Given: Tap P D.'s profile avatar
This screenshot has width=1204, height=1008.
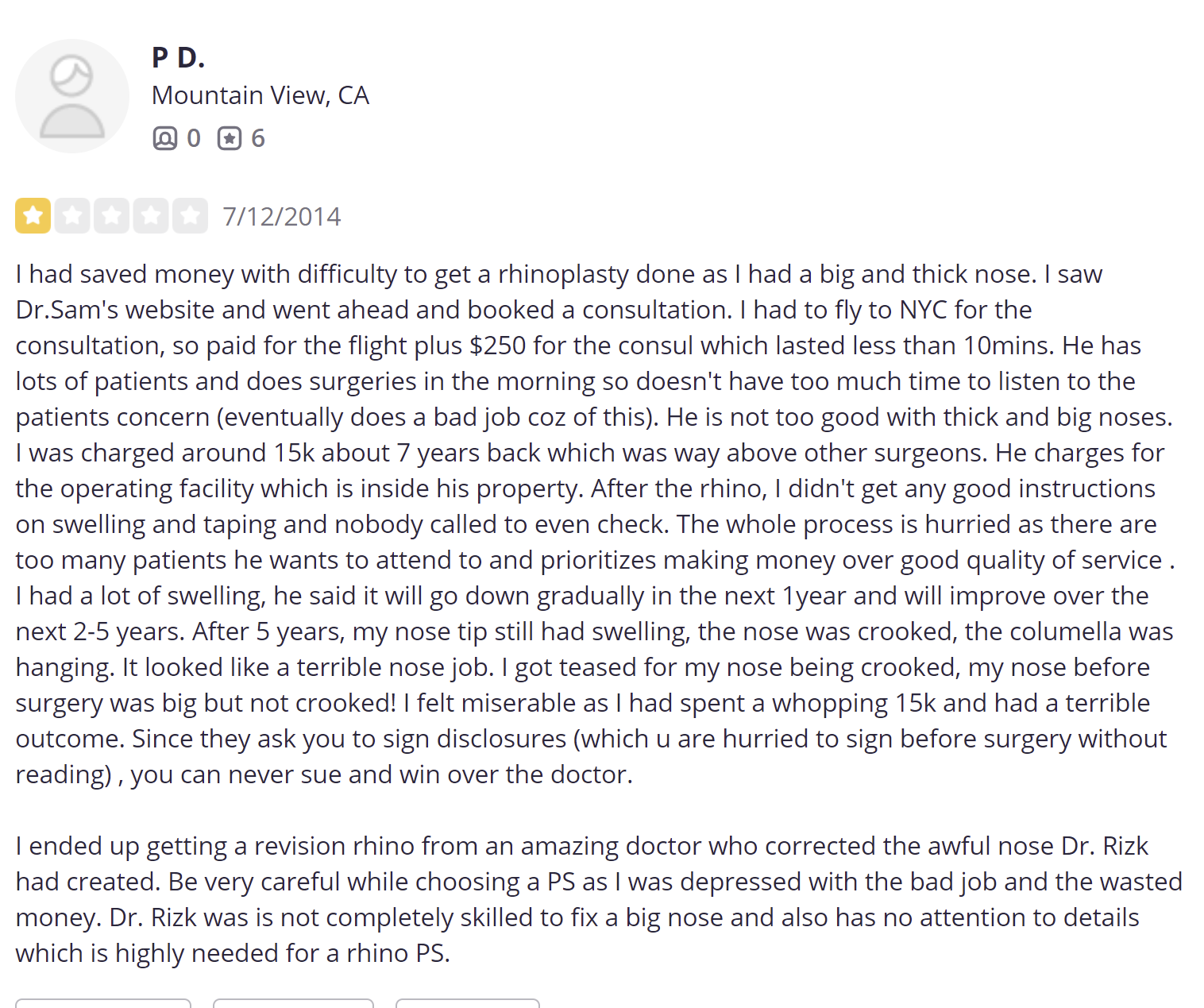Looking at the screenshot, I should coord(72,96).
